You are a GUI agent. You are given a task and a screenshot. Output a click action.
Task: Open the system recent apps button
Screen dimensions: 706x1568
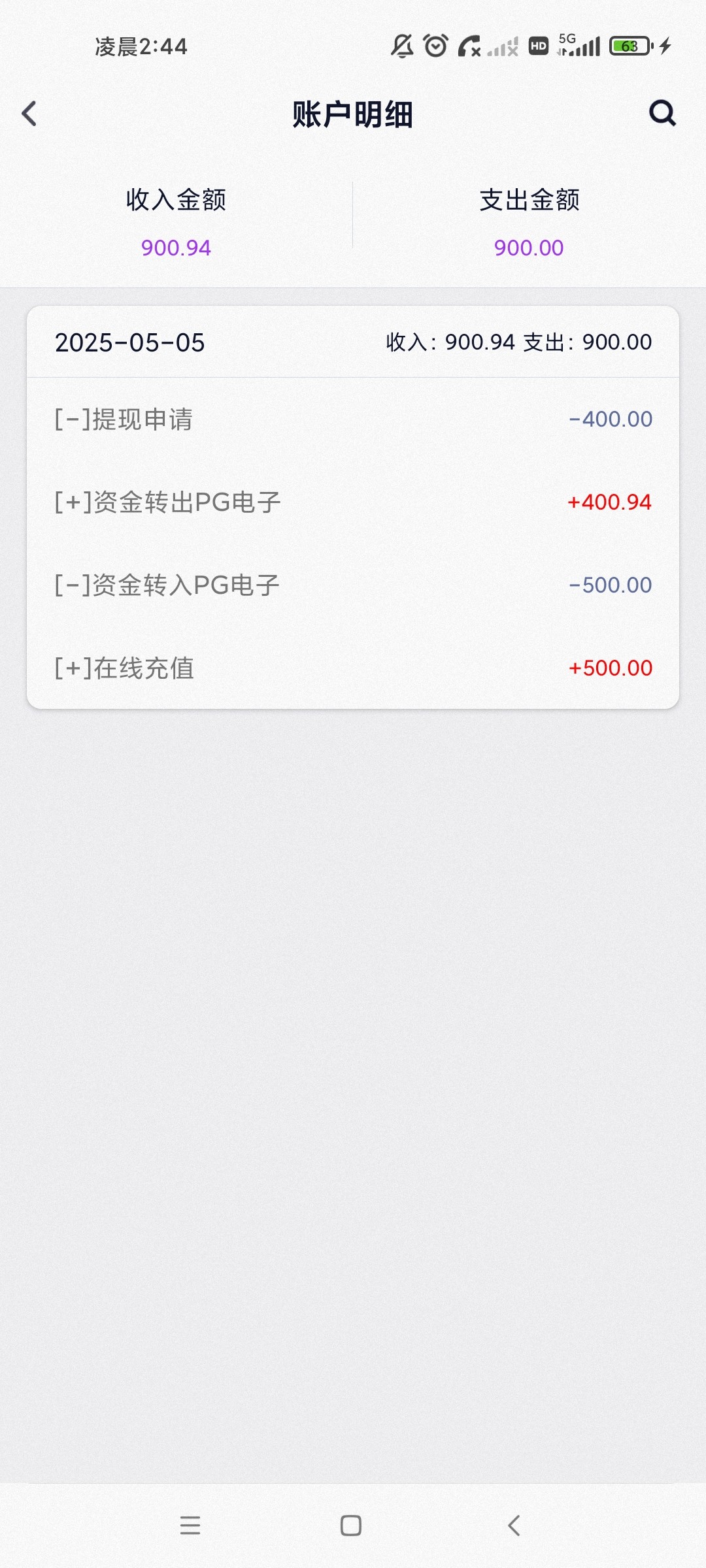pyautogui.click(x=190, y=1526)
